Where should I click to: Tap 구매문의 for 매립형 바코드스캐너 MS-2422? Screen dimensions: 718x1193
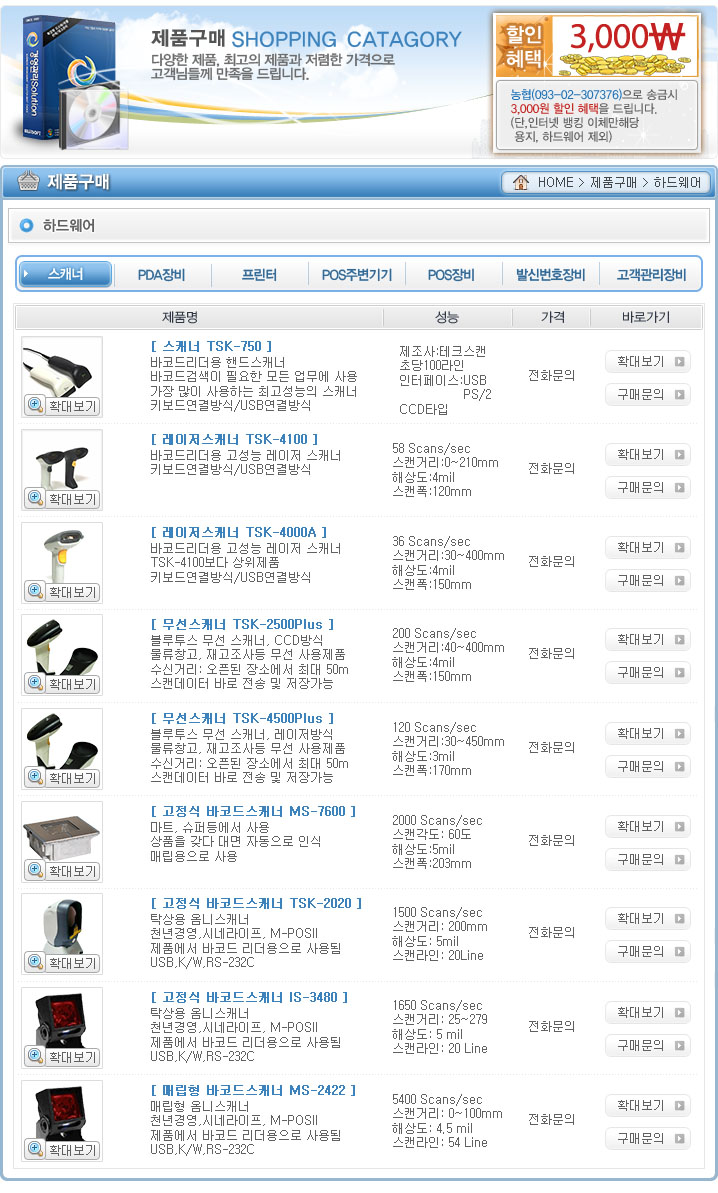(648, 1138)
